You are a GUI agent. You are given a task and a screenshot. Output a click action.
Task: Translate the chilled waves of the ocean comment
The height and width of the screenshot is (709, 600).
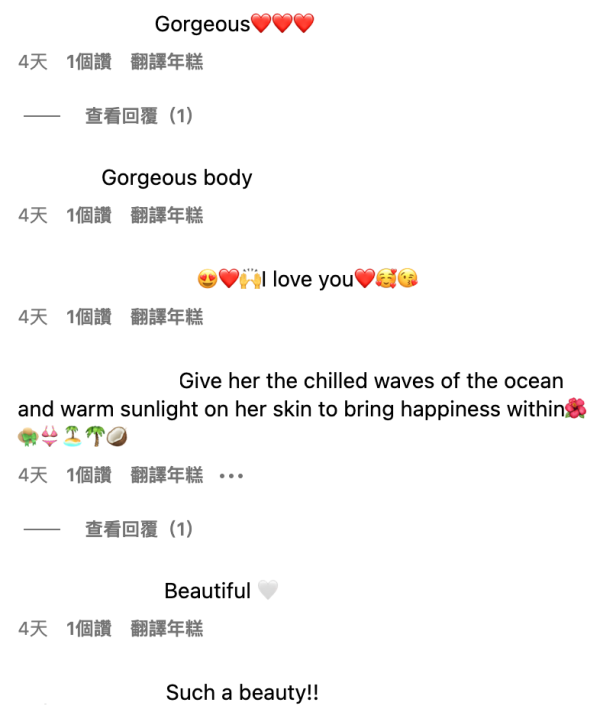tap(166, 475)
